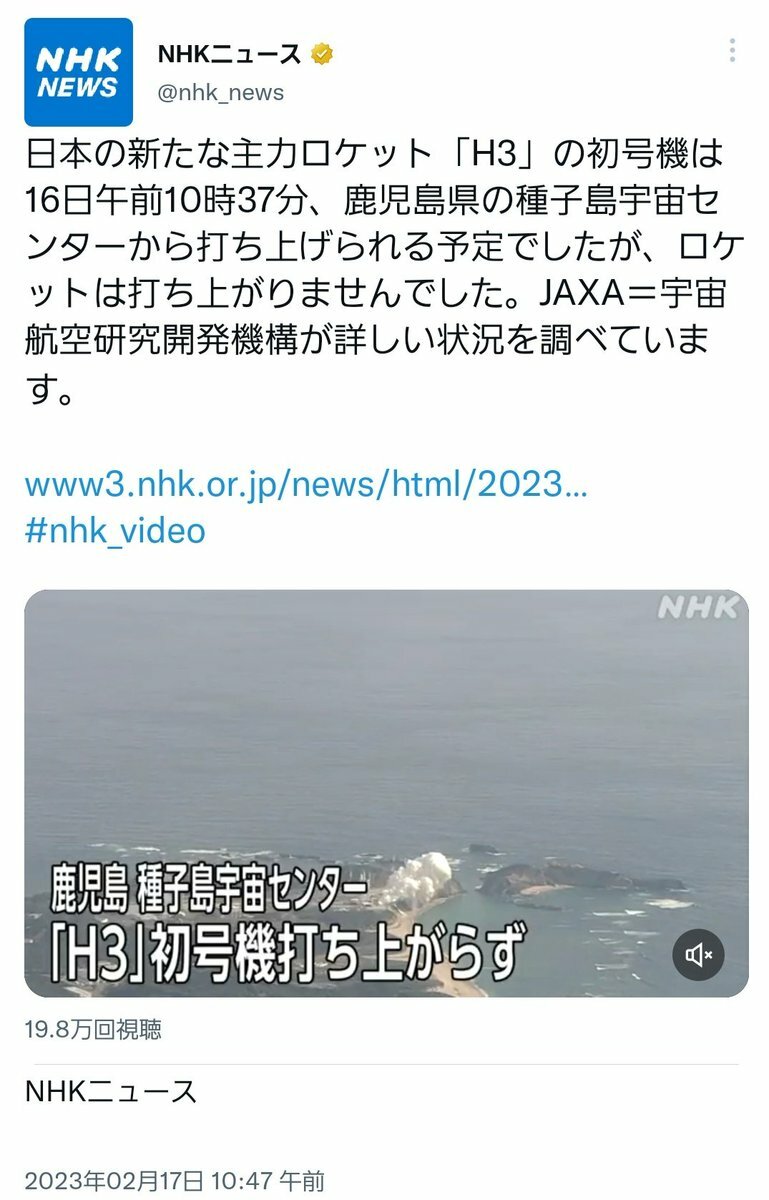
Task: Open the www3.nhk.or.jp news link
Action: [306, 484]
